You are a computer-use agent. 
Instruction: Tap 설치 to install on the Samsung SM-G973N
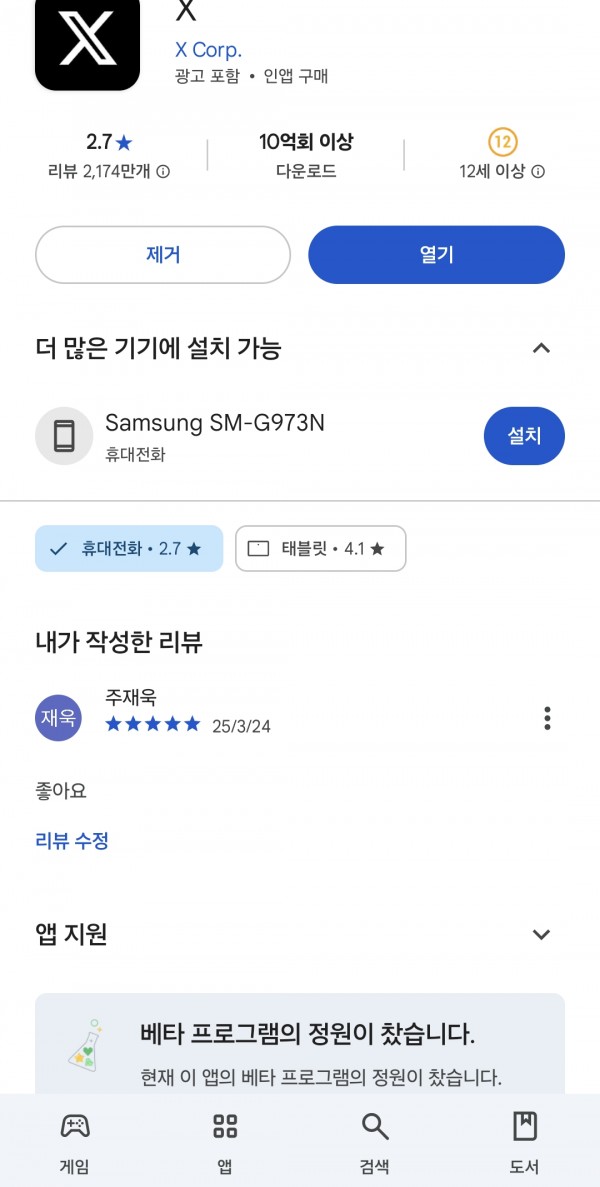point(524,436)
